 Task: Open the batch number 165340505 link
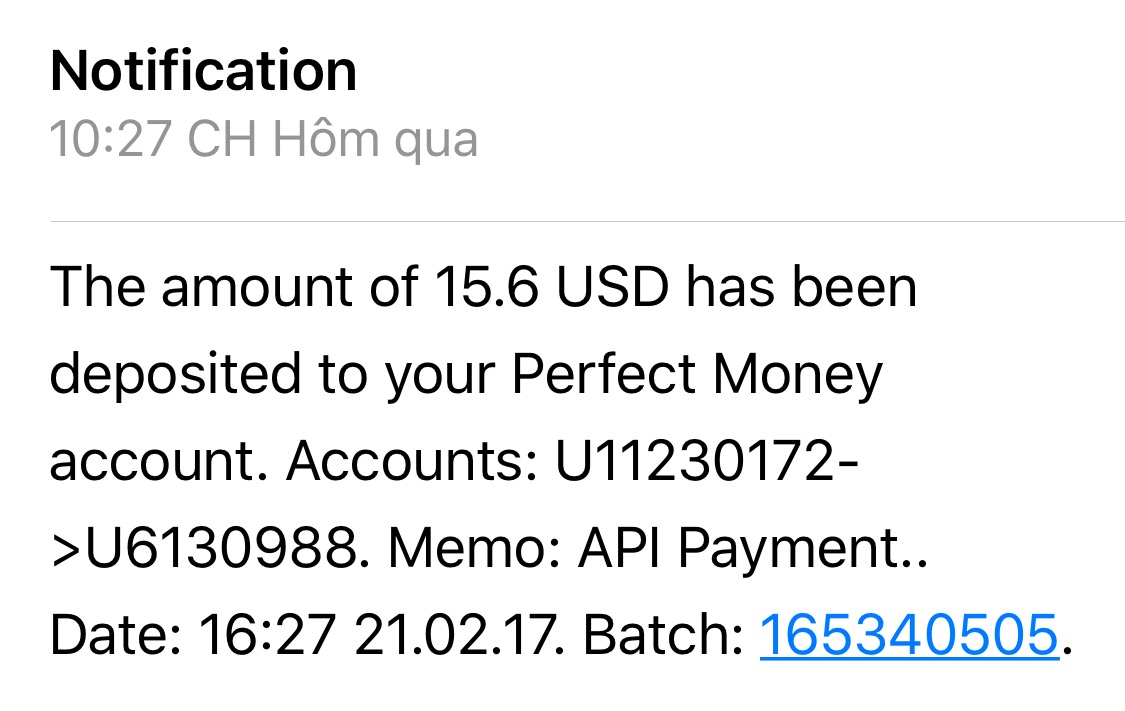click(908, 633)
